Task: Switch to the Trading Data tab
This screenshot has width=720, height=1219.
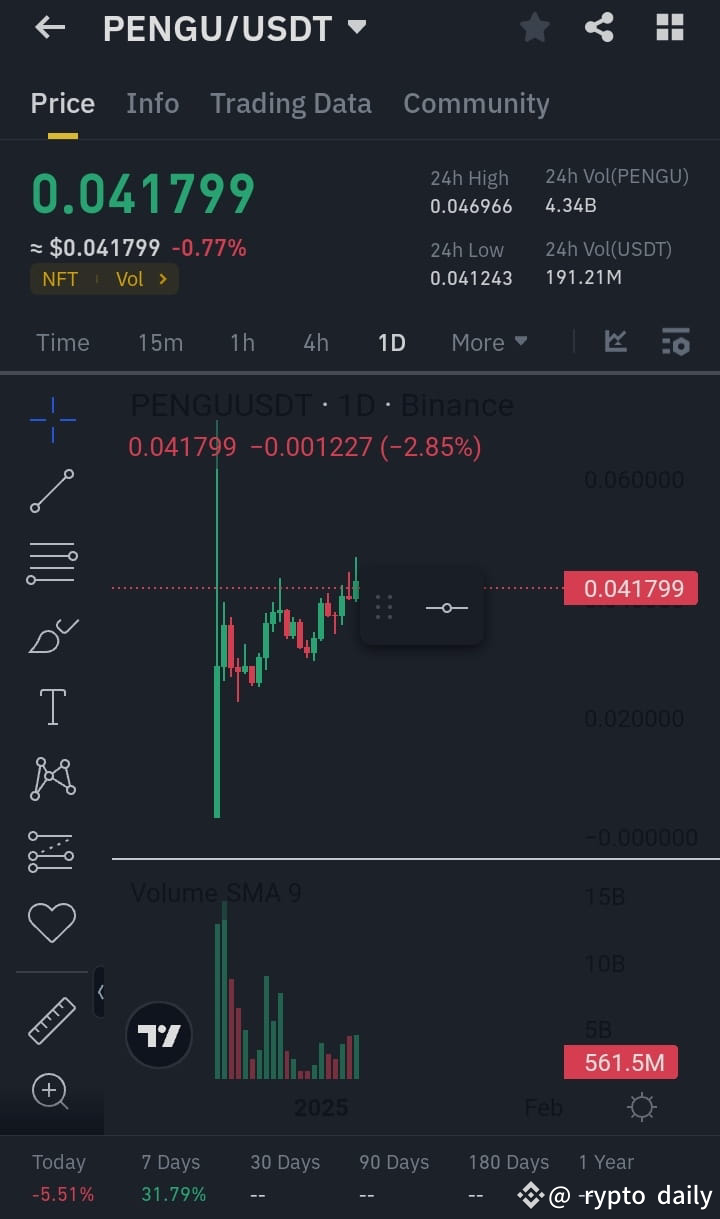Action: pyautogui.click(x=291, y=103)
